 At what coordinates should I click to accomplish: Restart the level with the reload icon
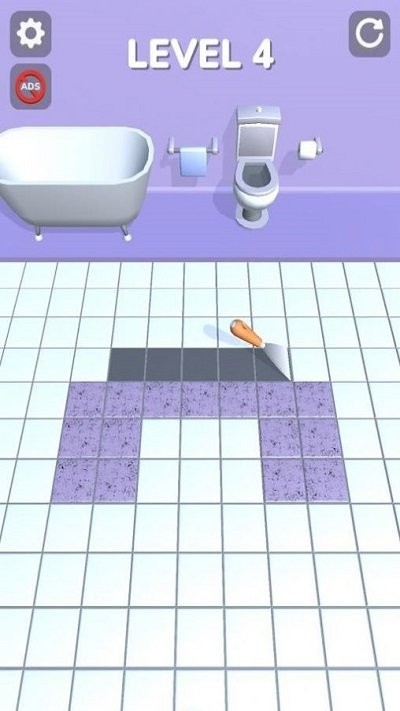coord(369,34)
